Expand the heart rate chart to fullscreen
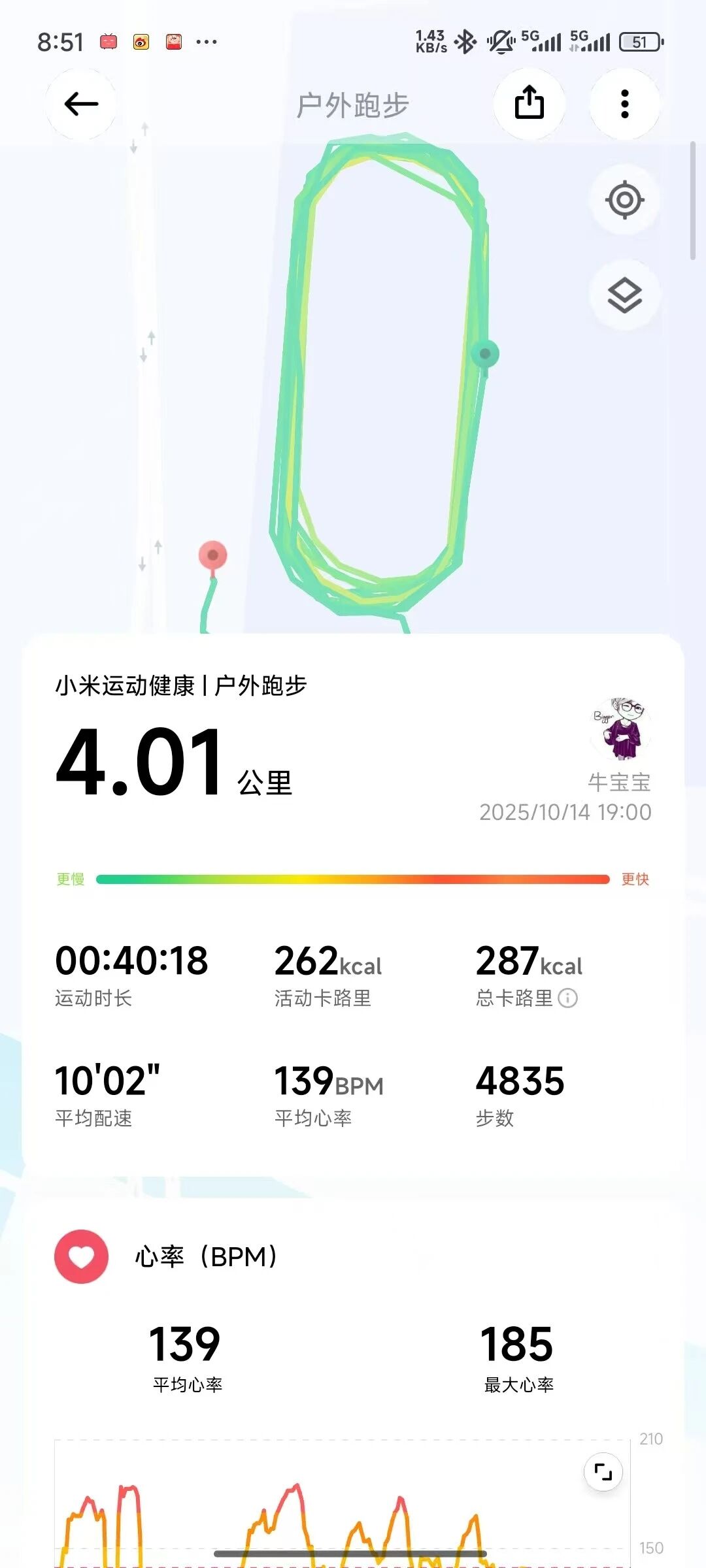Screen dimensions: 706x1568 tap(603, 1472)
